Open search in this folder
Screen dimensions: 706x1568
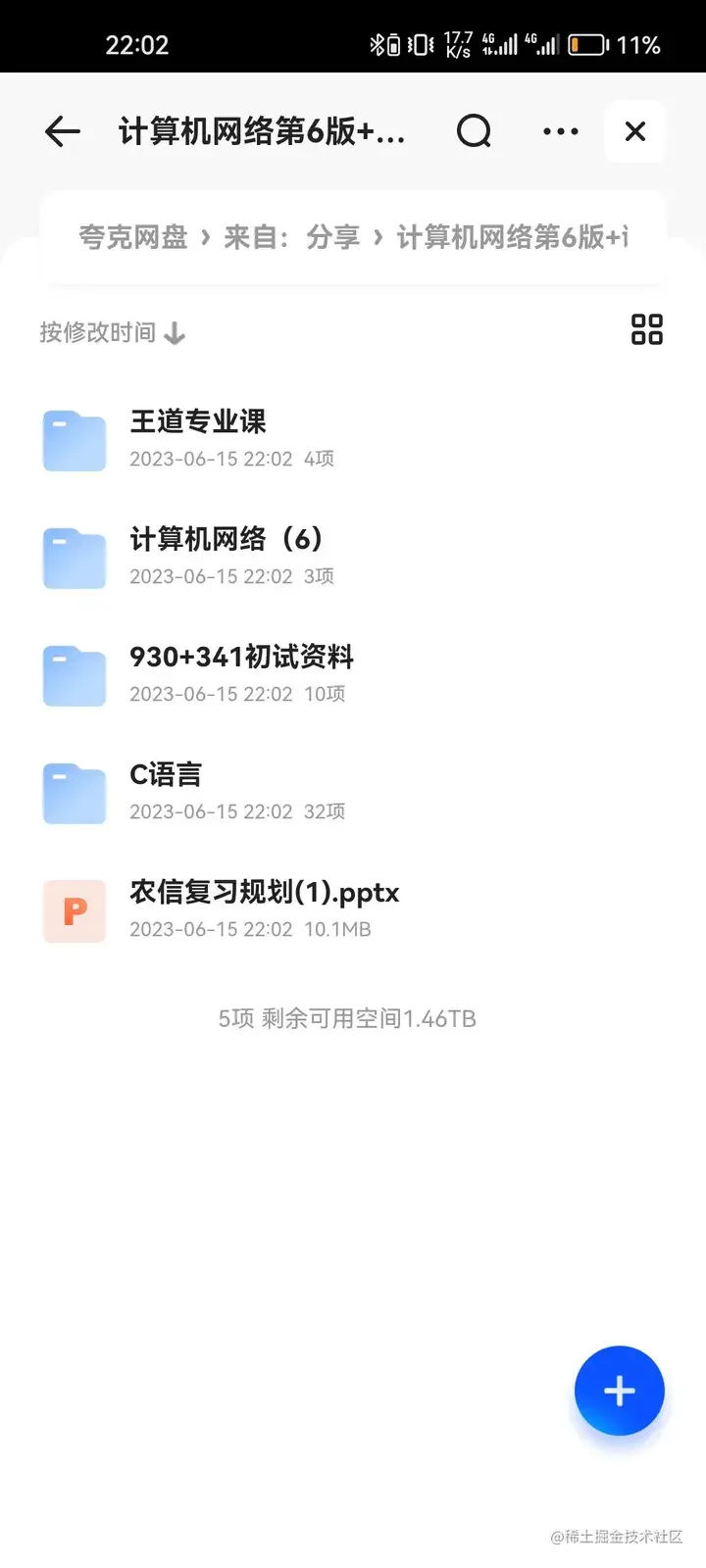point(474,131)
